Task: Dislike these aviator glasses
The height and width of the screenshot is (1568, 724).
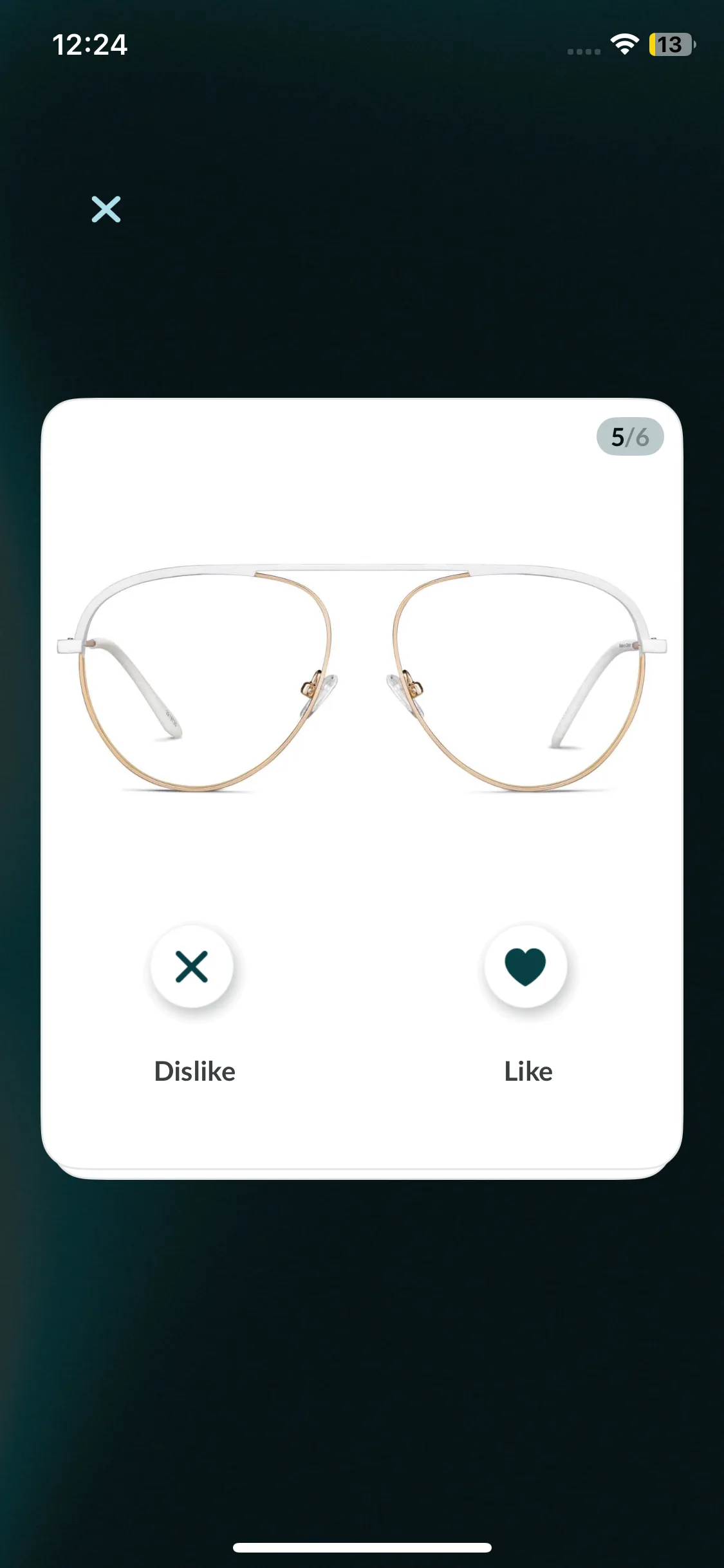Action: tap(192, 967)
